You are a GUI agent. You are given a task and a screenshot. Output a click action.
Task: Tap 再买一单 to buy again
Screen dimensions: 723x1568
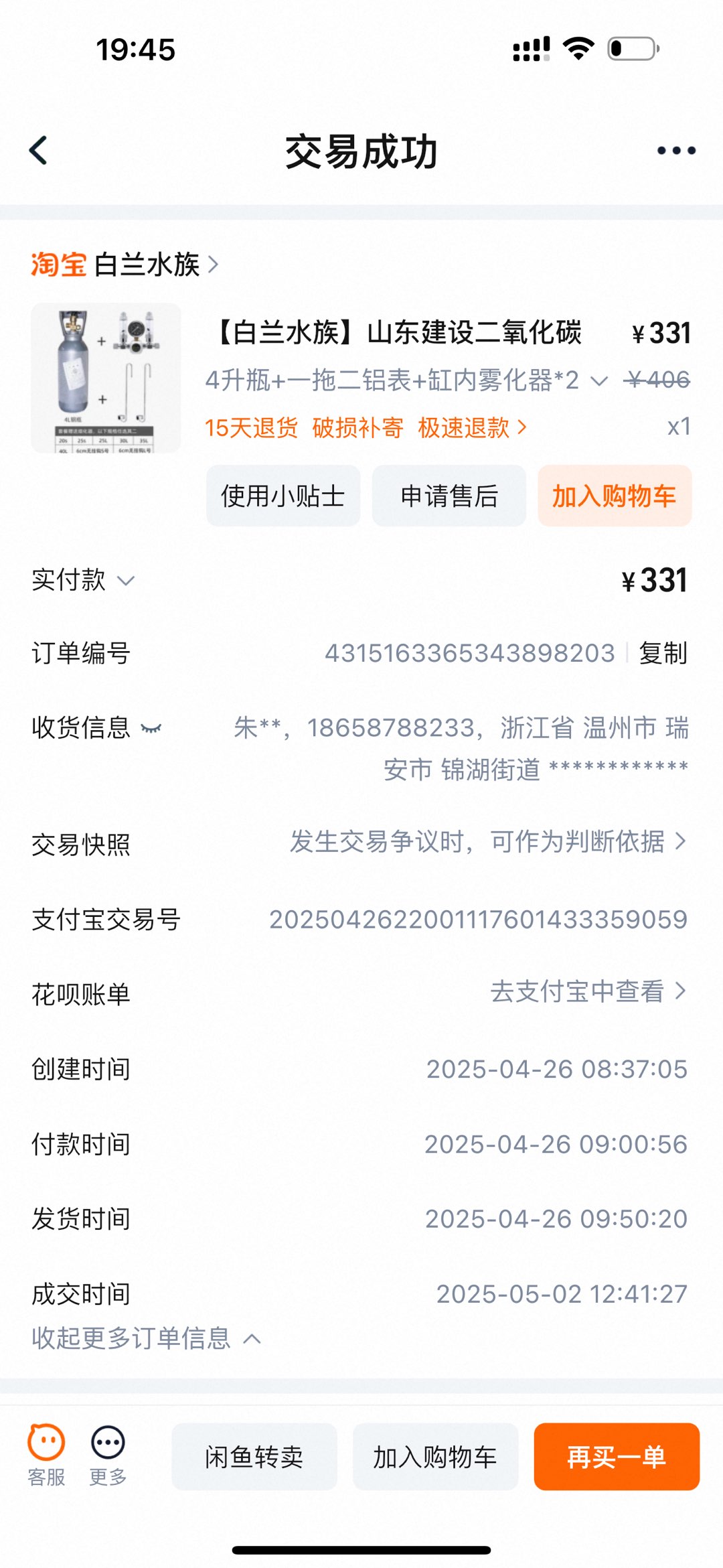(x=617, y=1457)
